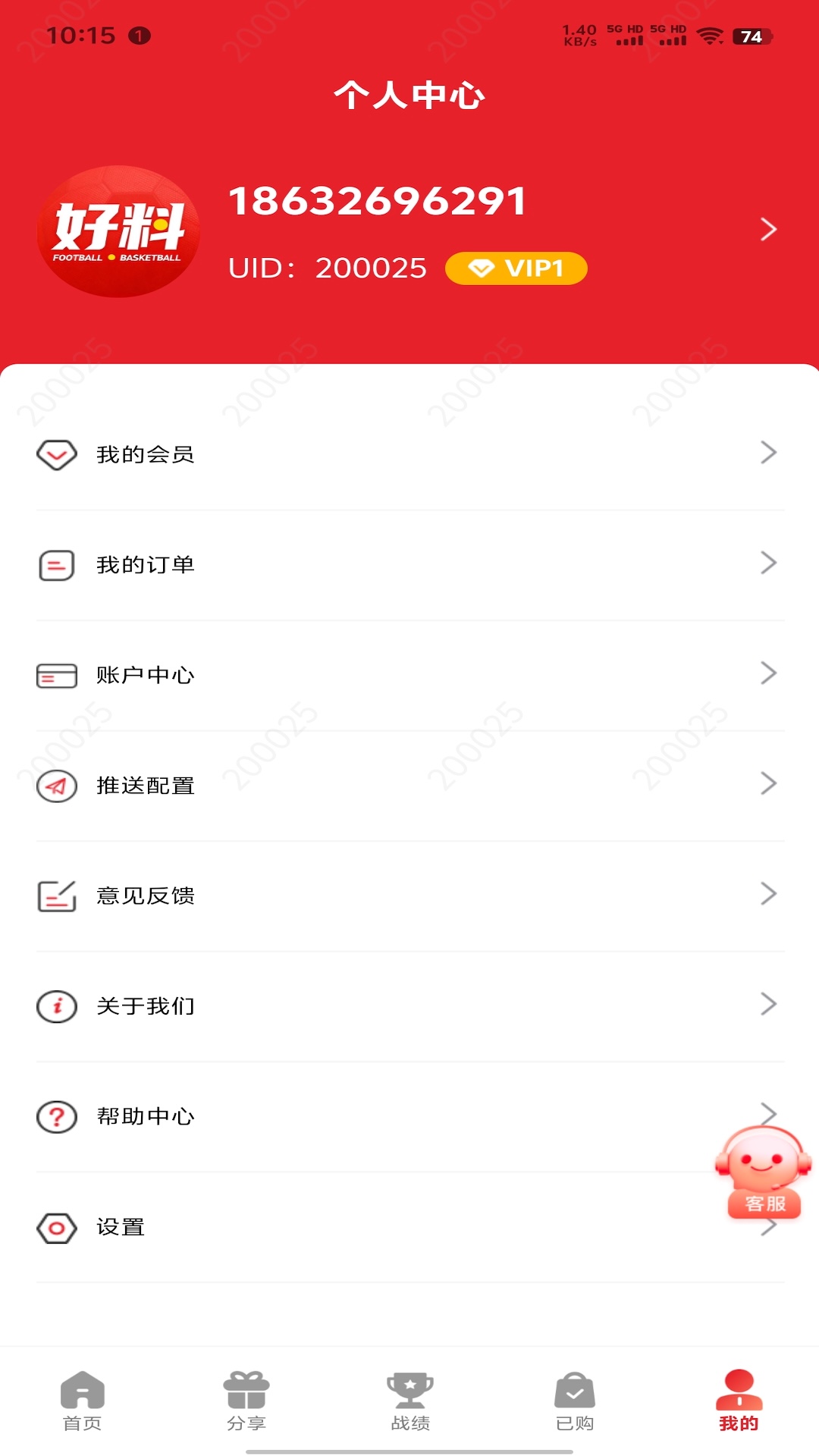The width and height of the screenshot is (819, 1456).
Task: Click the 账户中心 bank card icon
Action: pos(57,674)
